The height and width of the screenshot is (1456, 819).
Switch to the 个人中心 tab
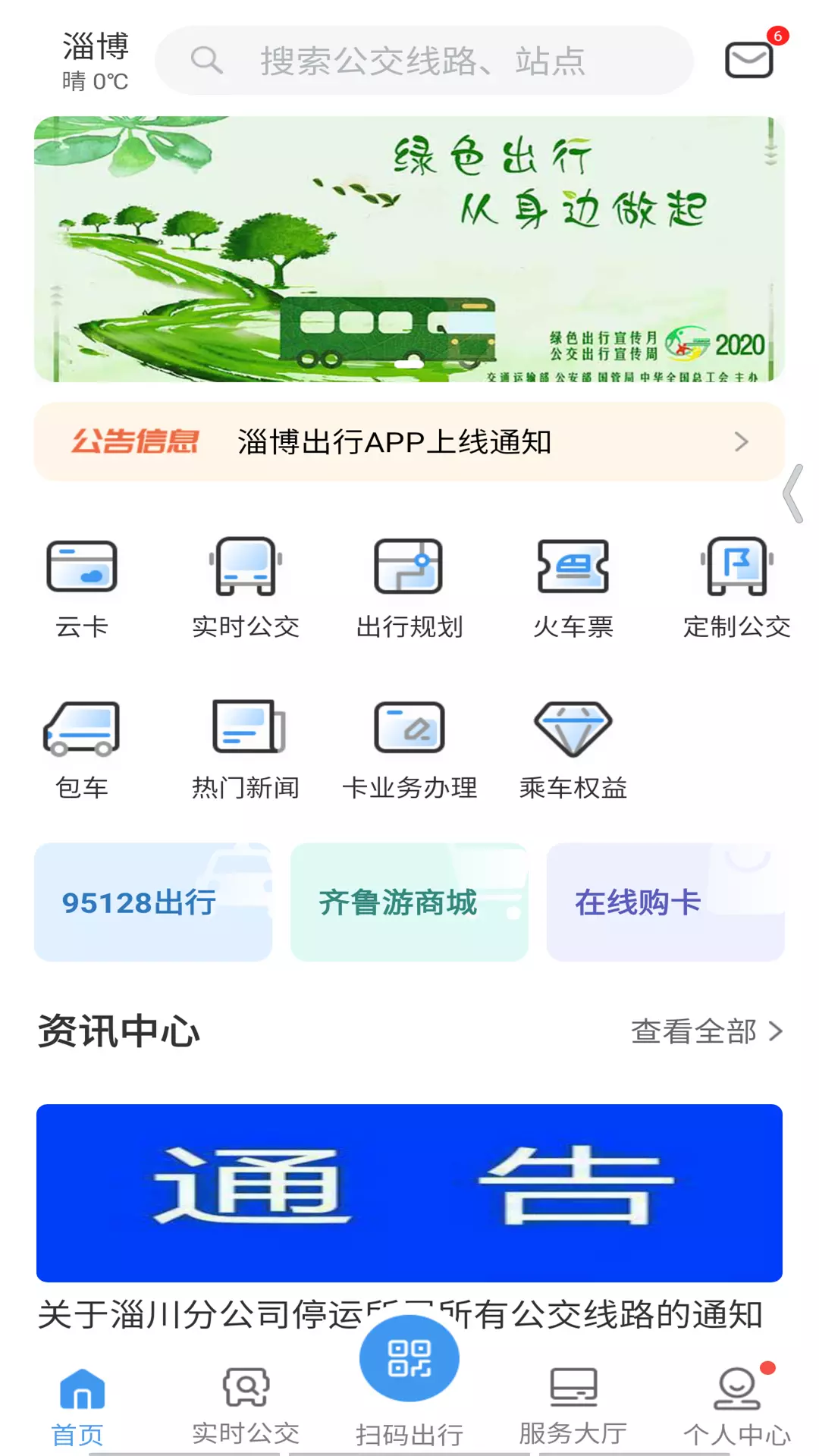[737, 1406]
